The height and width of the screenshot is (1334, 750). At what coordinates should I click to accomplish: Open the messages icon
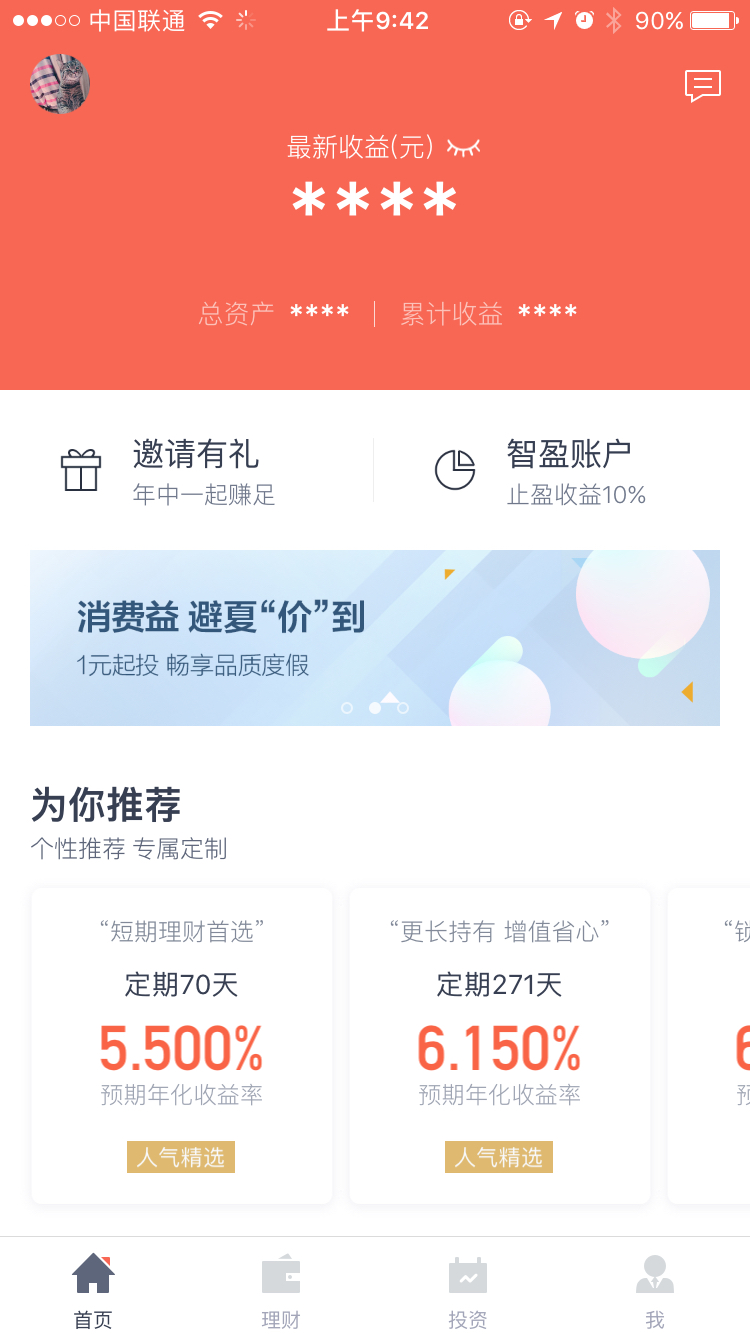point(702,86)
